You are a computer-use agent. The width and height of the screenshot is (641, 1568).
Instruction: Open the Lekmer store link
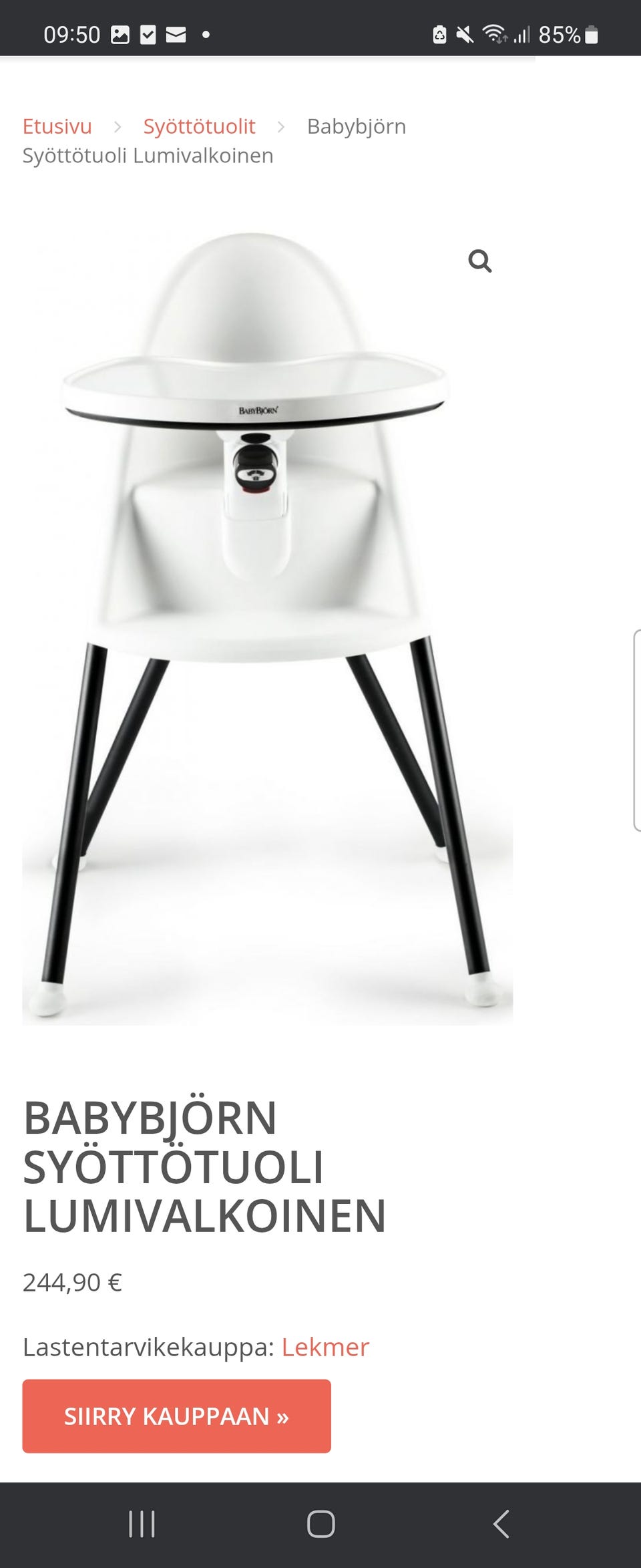click(x=325, y=1348)
